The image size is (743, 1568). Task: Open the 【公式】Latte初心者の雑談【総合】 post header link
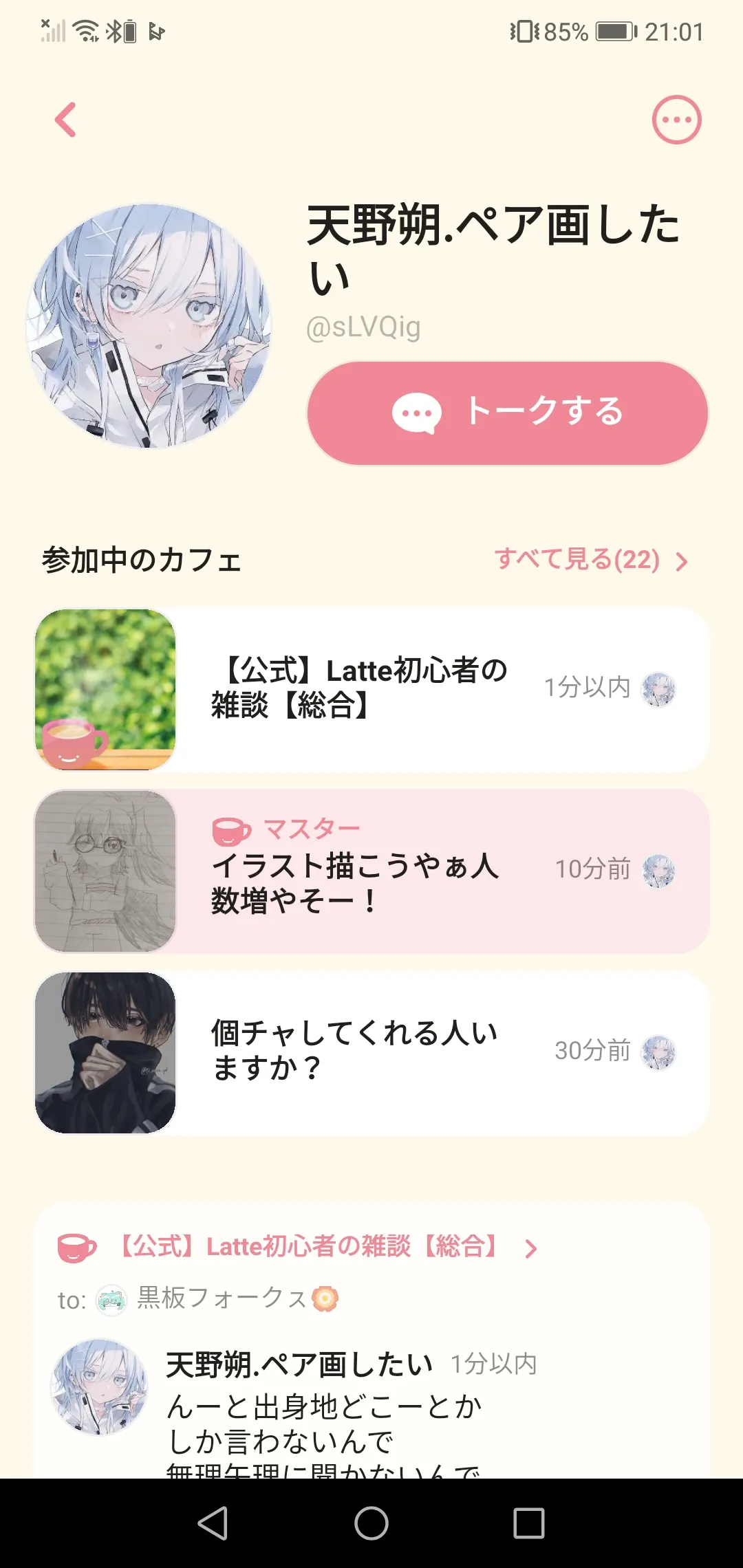coord(308,1247)
